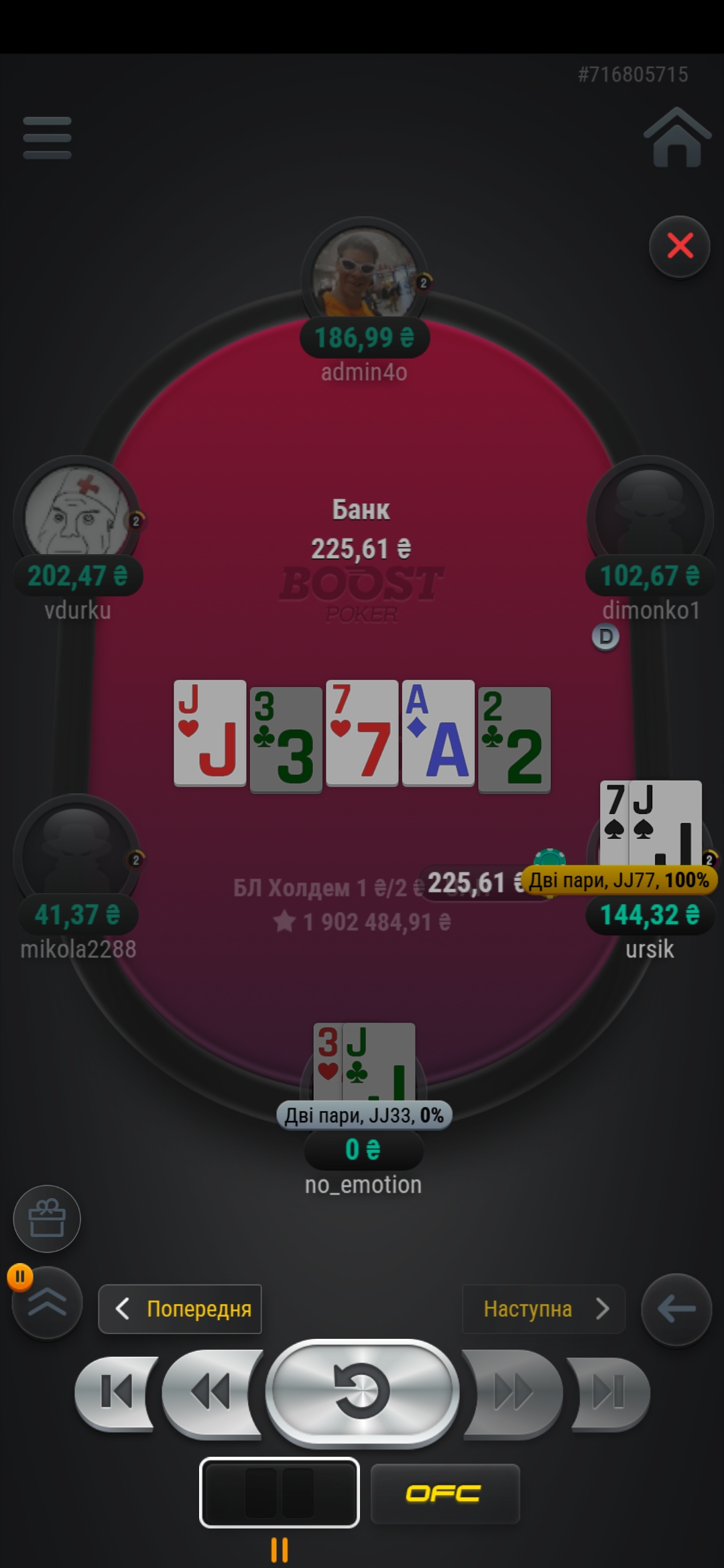Go to the home lobby
Image resolution: width=724 pixels, height=1568 pixels.
point(677,137)
